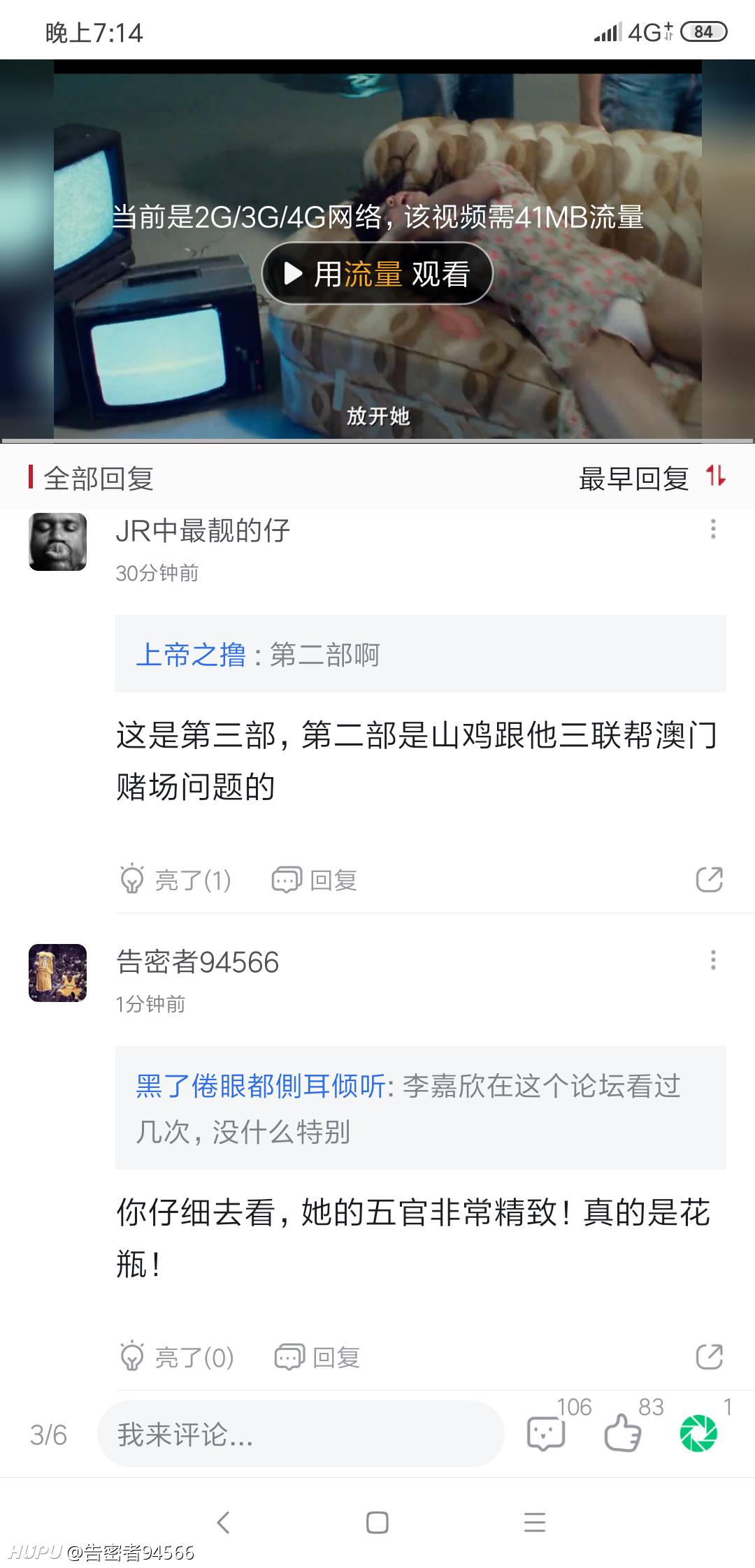Tap the green share icon in bottom bar
Viewport: 755px width, 1568px height.
699,1433
